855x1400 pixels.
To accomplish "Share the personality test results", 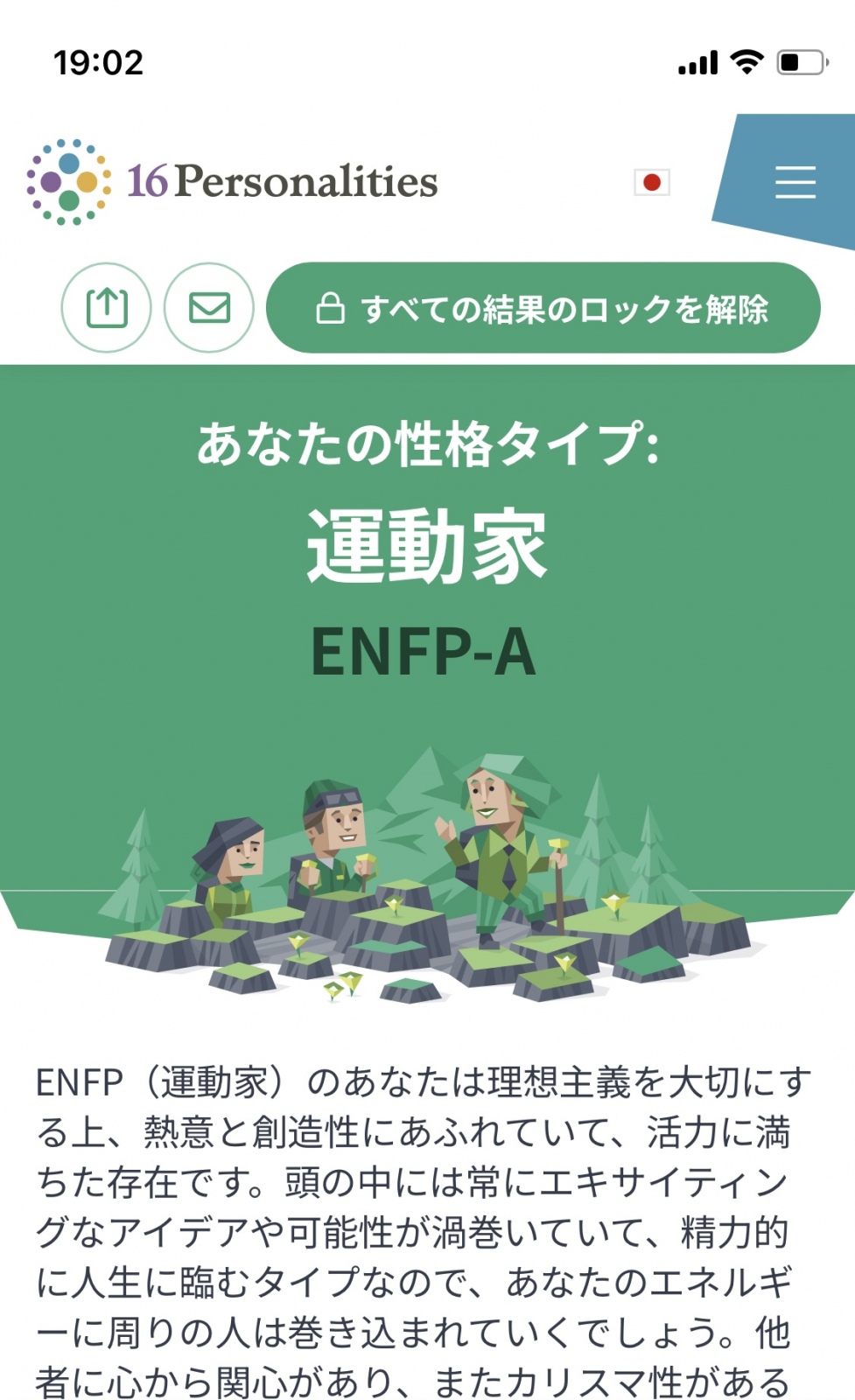I will click(x=106, y=308).
